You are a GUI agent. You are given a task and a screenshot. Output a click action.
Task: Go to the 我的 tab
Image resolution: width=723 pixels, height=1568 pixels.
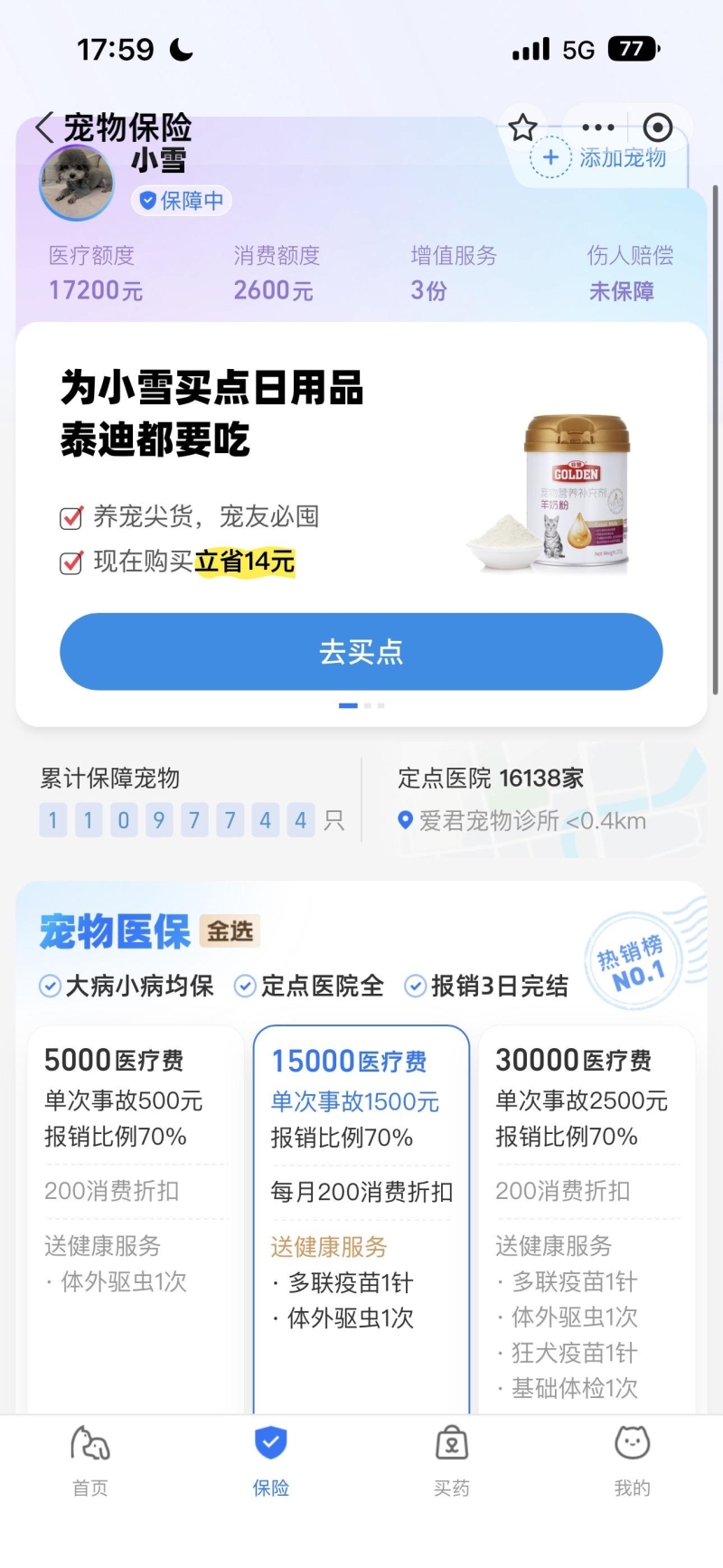click(x=632, y=1461)
